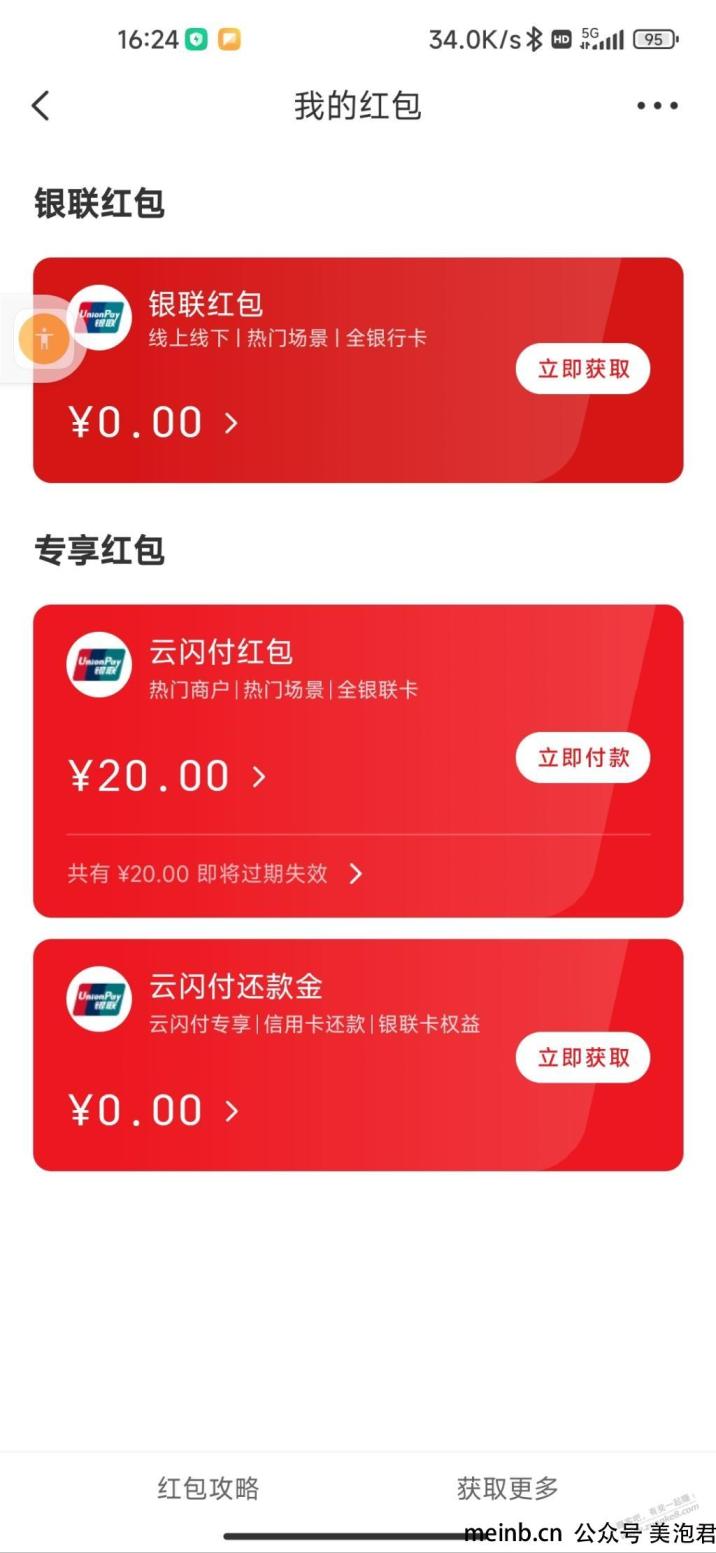The width and height of the screenshot is (716, 1553).
Task: Open the three-dot overflow menu
Action: (657, 105)
